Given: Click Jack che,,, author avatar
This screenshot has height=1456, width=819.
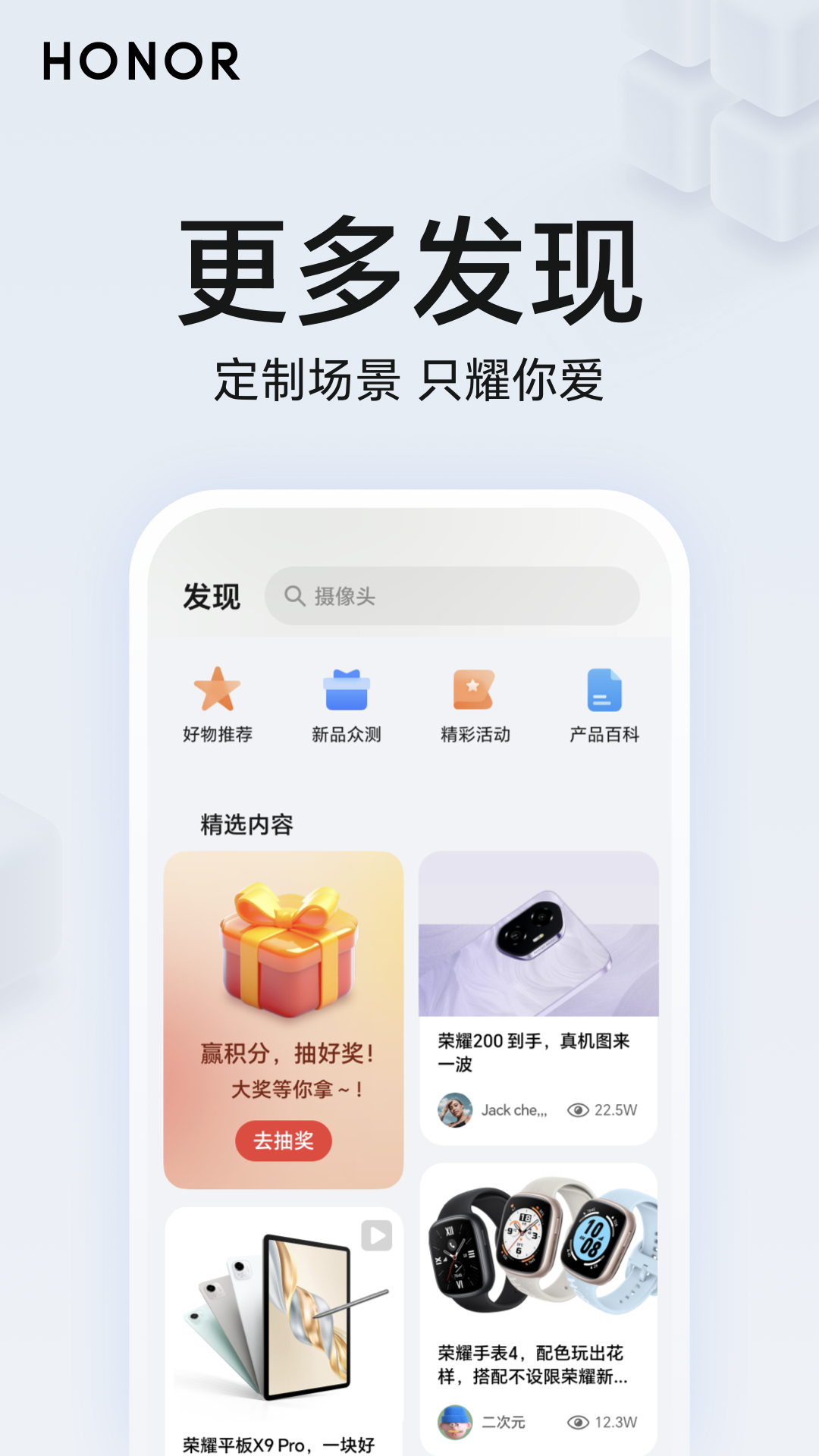Looking at the screenshot, I should [456, 1110].
